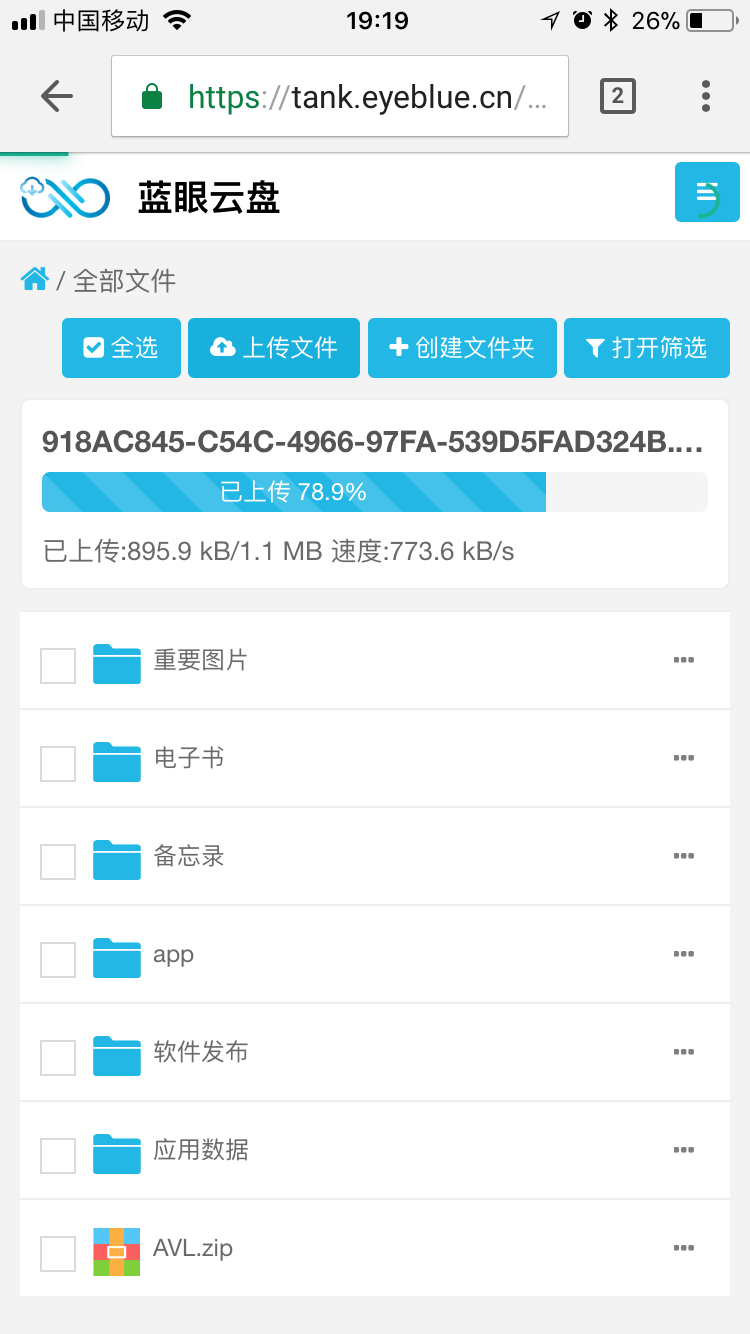Tap the 上传文件 upload button

click(273, 348)
